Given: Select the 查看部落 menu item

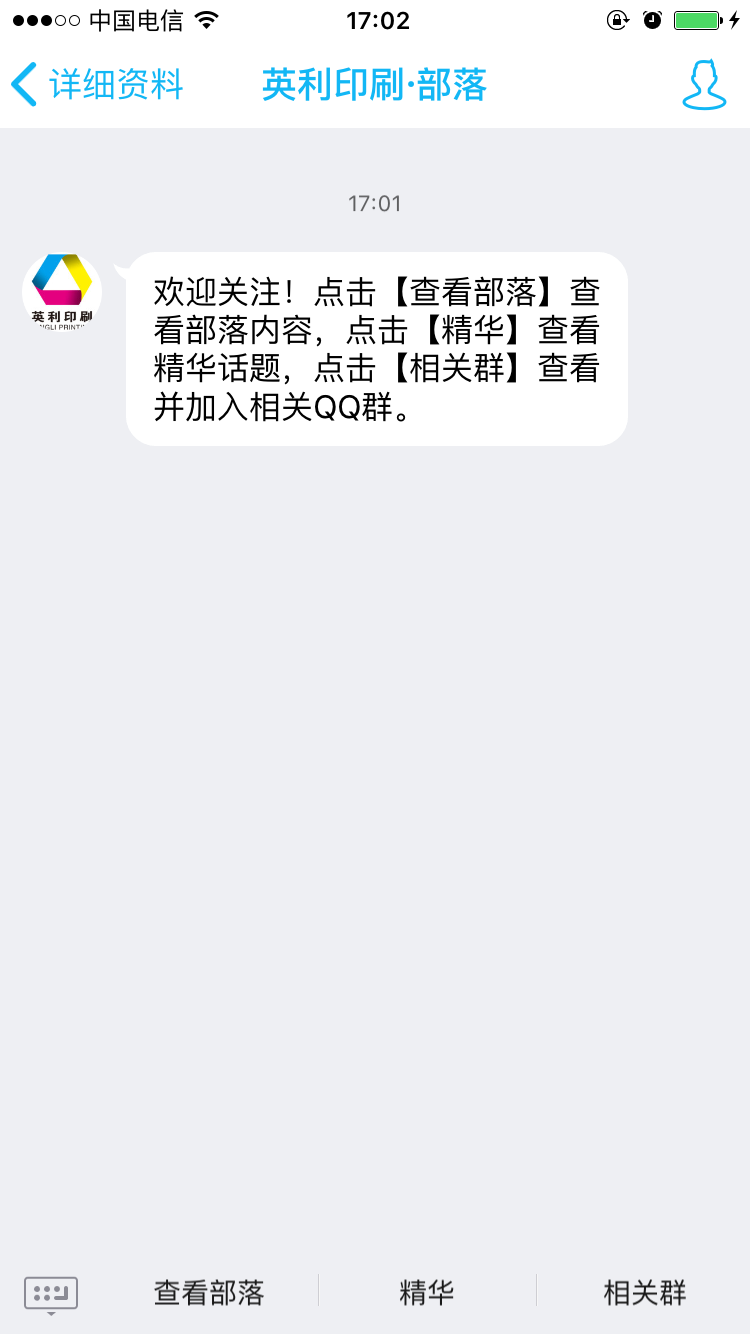Looking at the screenshot, I should (x=208, y=1292).
